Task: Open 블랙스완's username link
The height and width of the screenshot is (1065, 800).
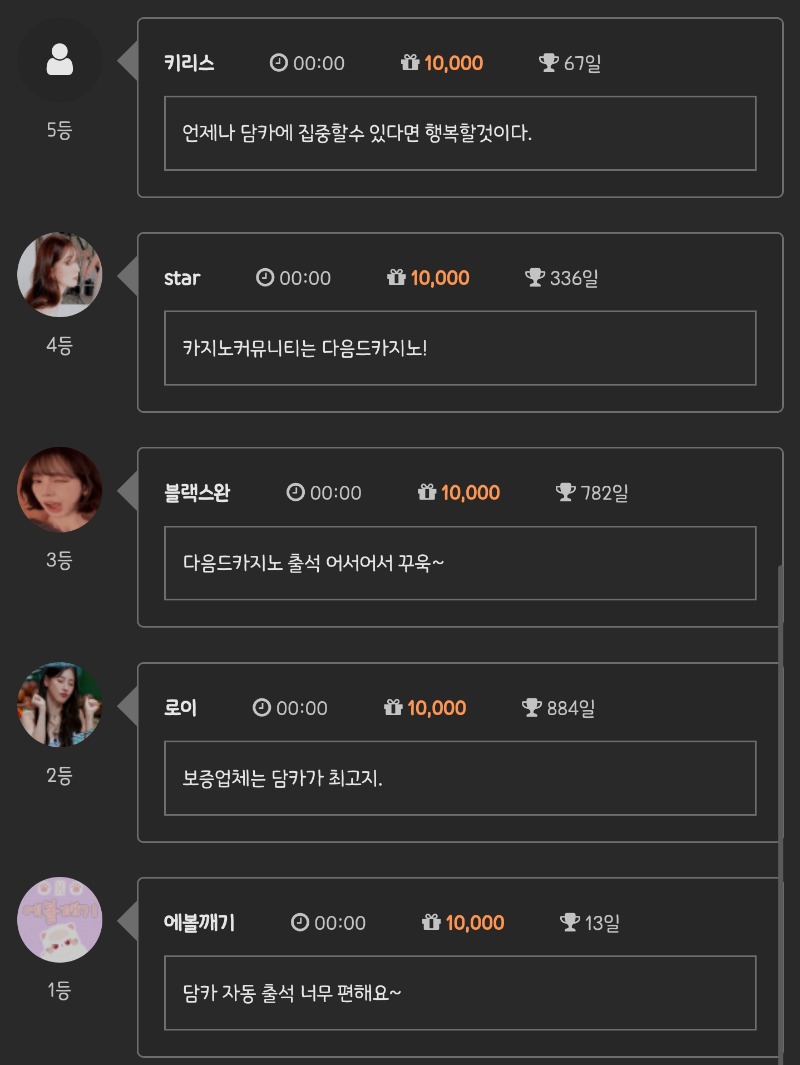Action: pyautogui.click(x=197, y=493)
